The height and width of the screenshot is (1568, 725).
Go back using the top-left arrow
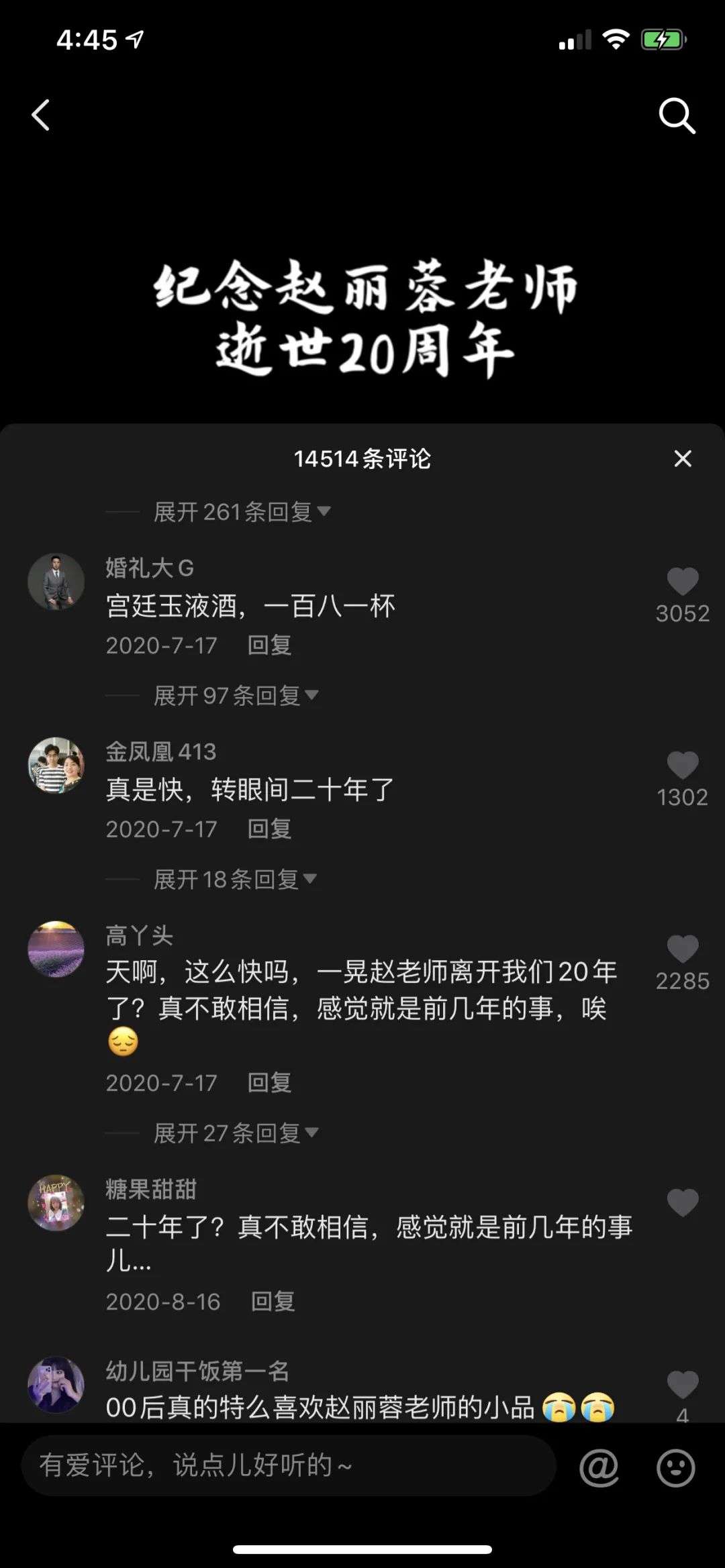click(42, 115)
